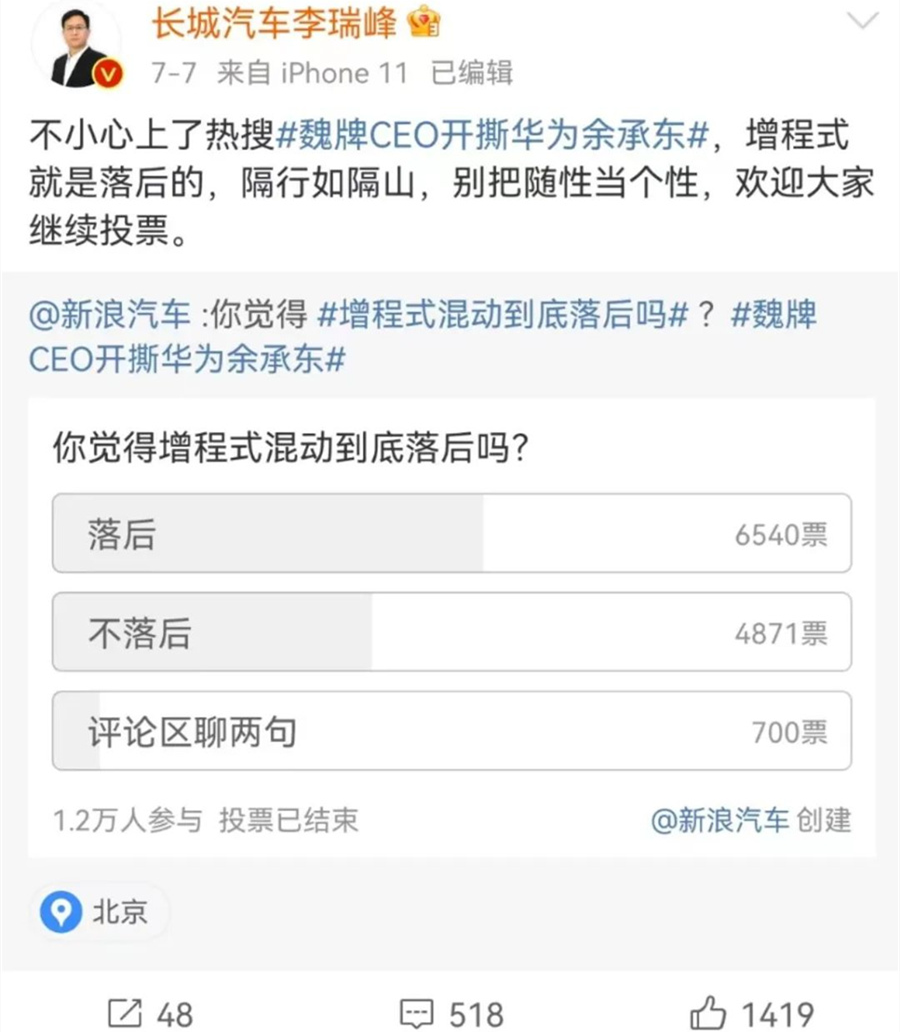Visit the @新浪汽车 mention in quoted post

click(109, 315)
